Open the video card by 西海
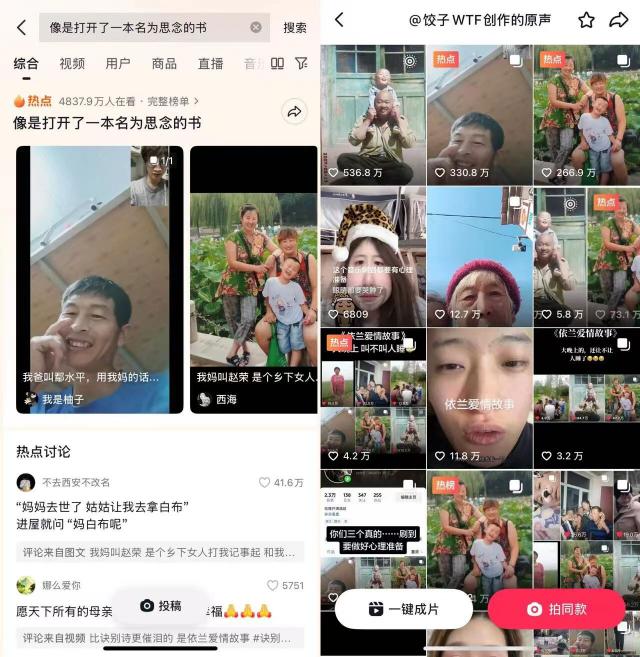The height and width of the screenshot is (657, 640). click(254, 279)
